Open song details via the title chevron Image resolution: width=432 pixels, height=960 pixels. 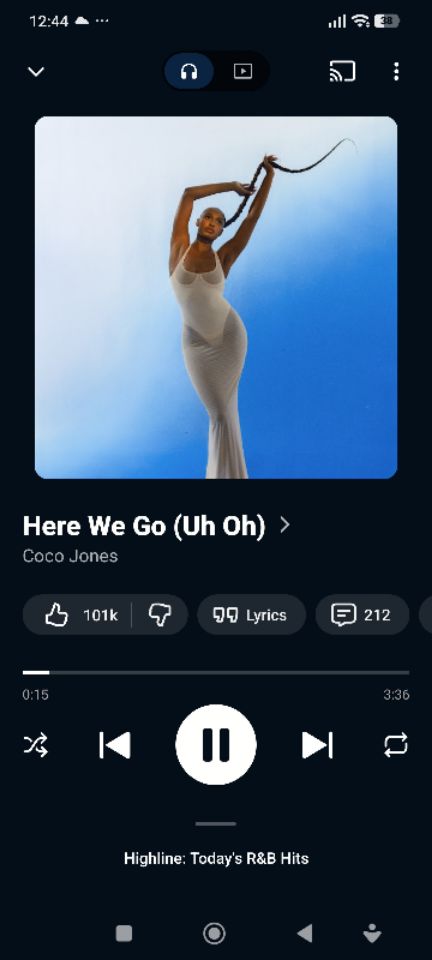click(285, 525)
